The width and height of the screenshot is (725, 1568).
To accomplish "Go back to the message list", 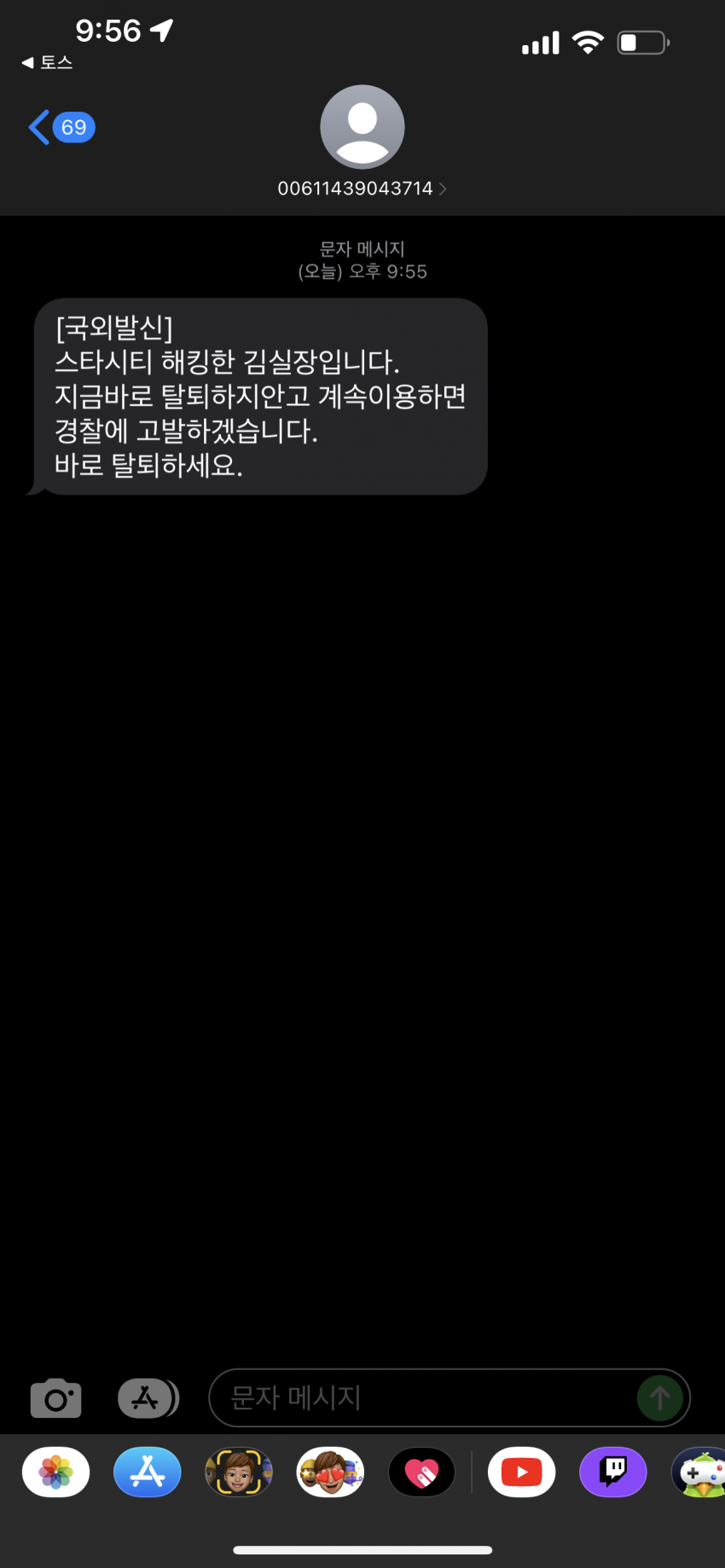I will (x=61, y=128).
